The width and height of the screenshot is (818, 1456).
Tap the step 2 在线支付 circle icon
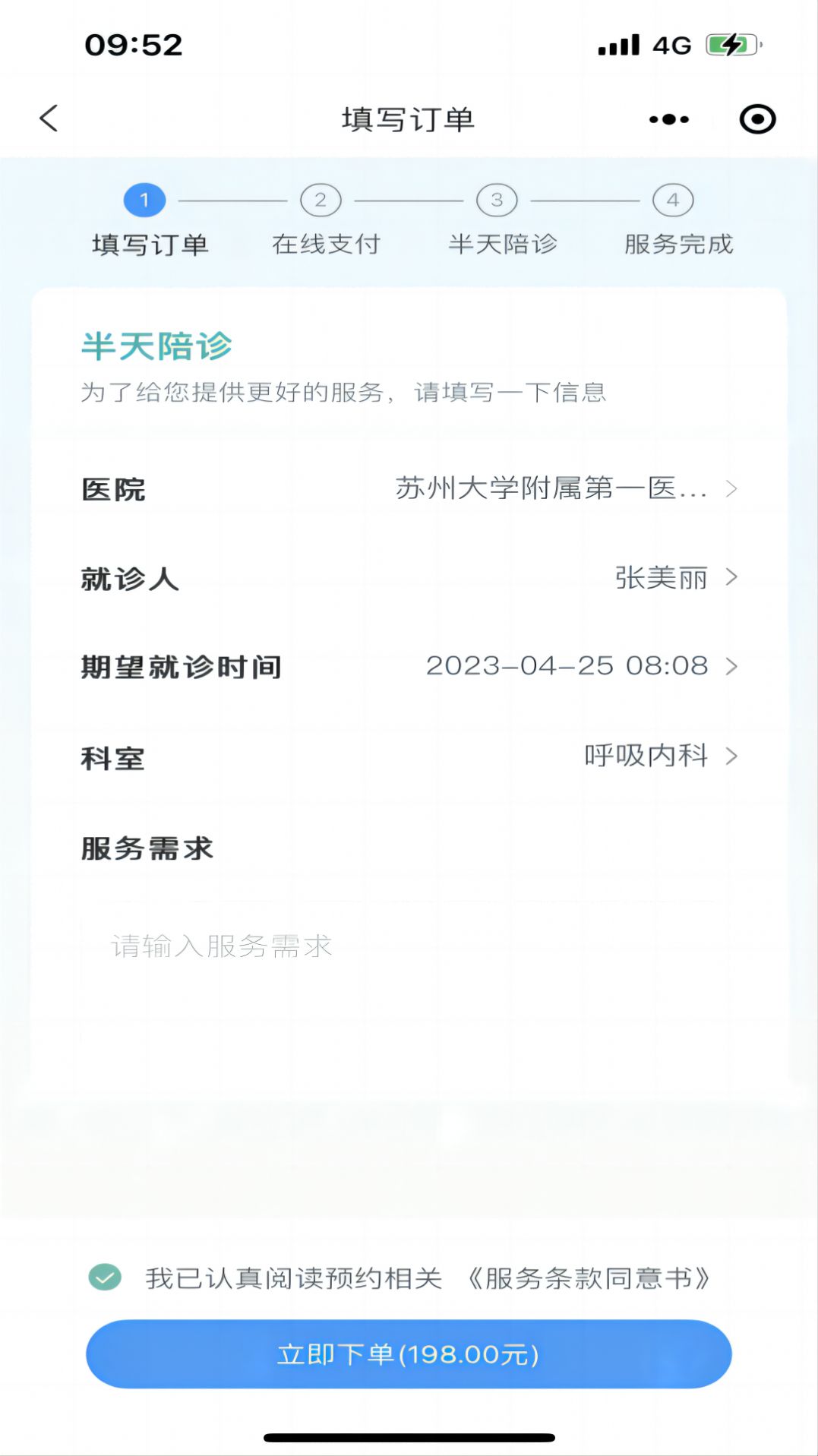320,200
